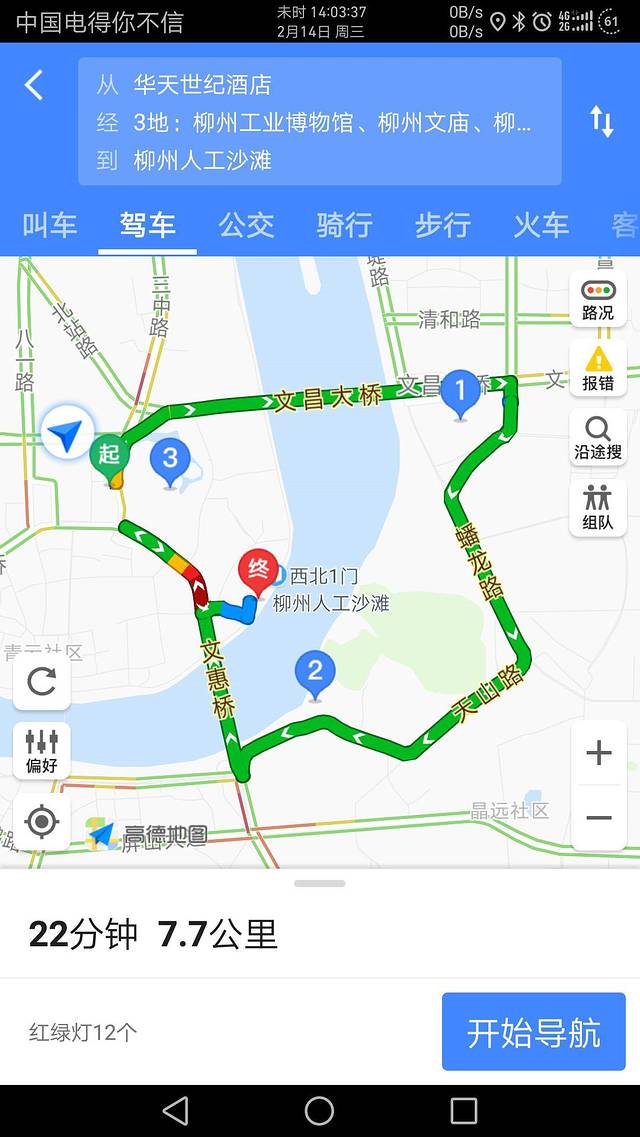
Task: Toggle the 路况 traffic layer
Action: (x=598, y=299)
